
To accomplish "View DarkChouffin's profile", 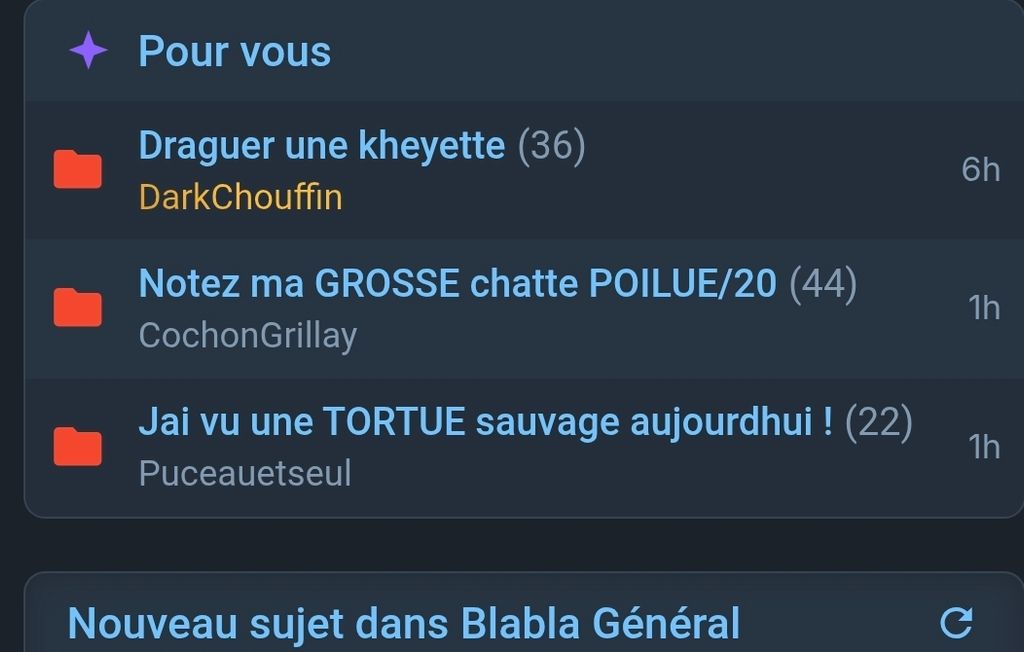I will [x=240, y=197].
